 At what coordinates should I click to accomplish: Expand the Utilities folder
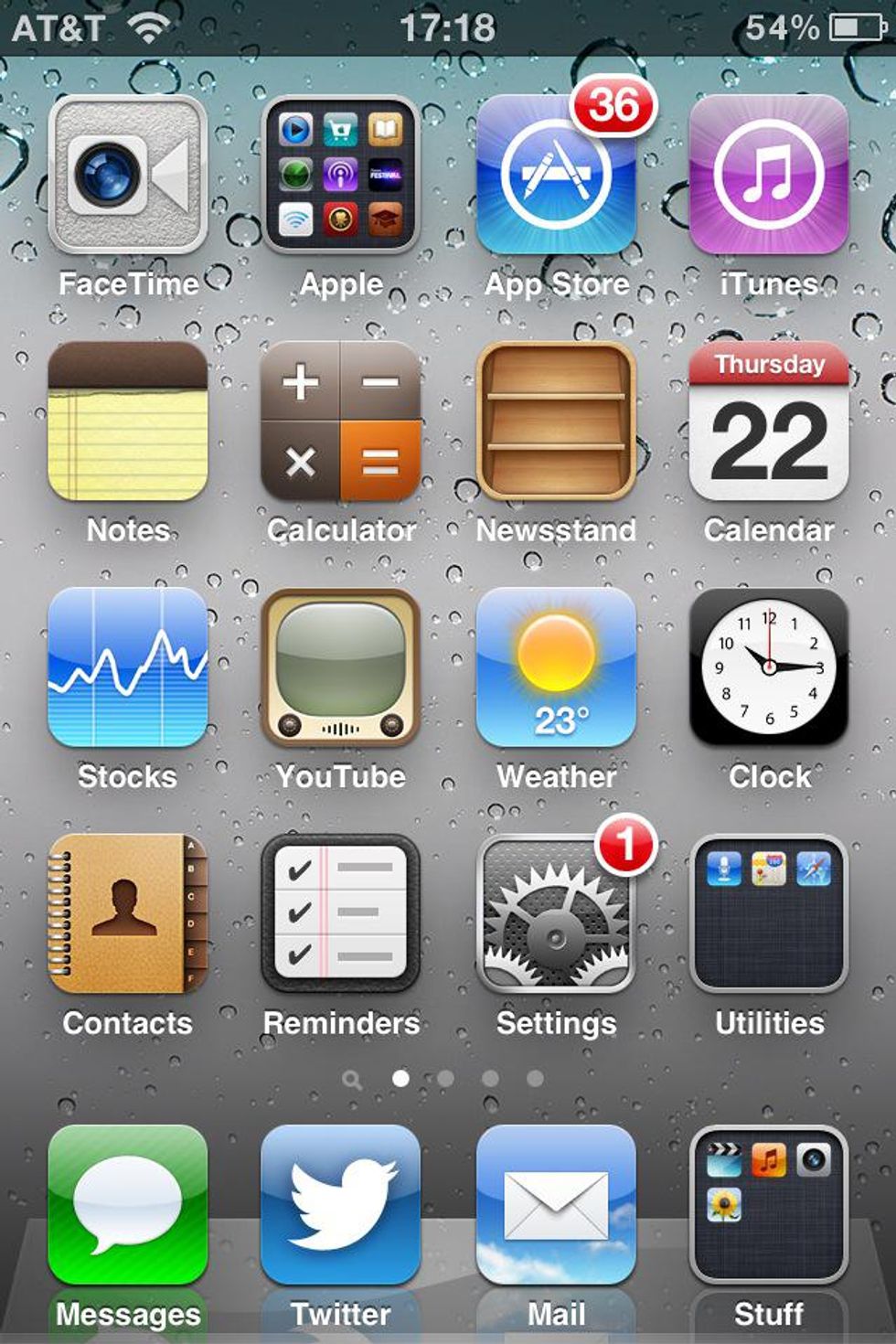pos(769,914)
